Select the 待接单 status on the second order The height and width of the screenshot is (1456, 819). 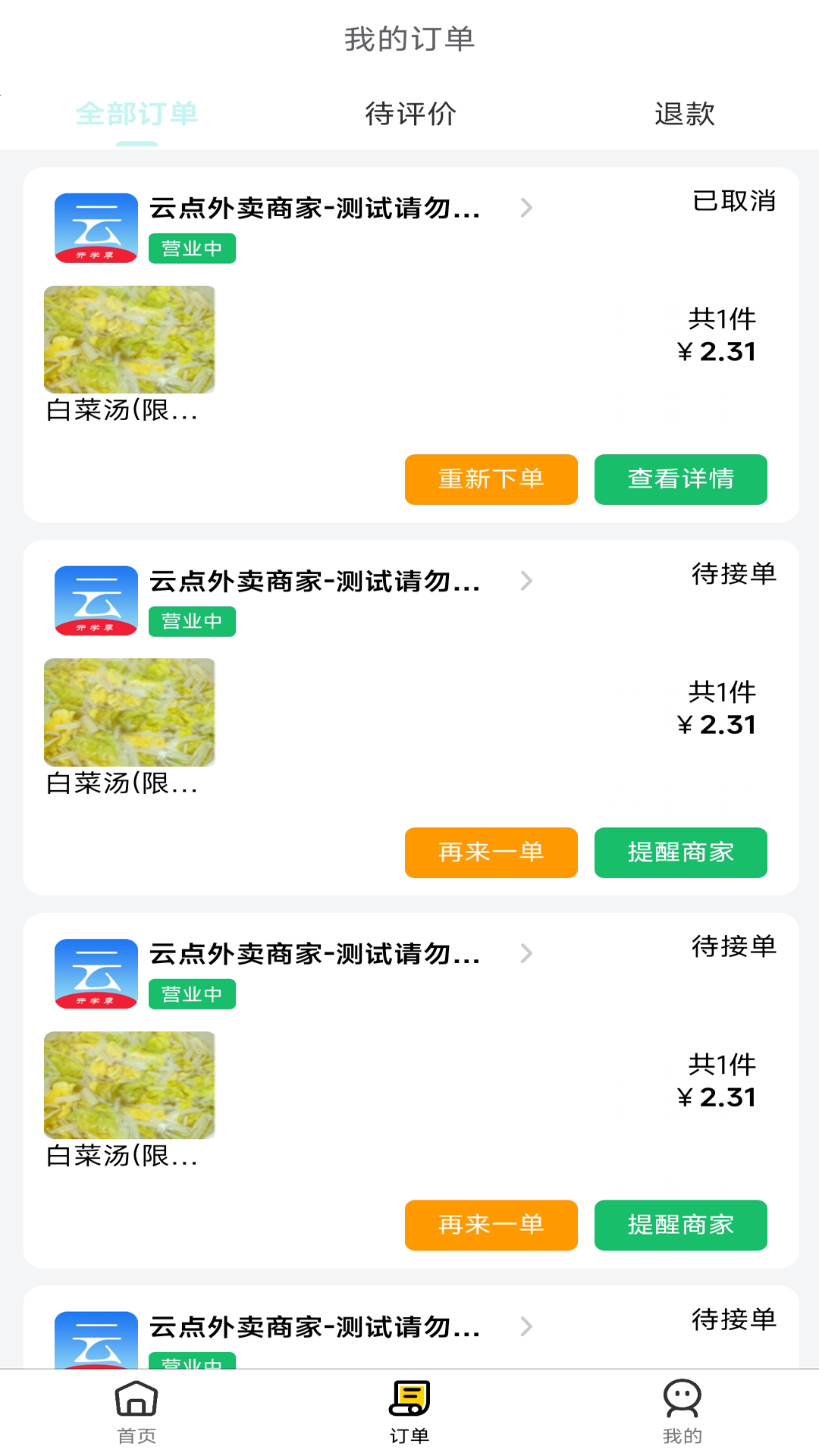(x=734, y=575)
